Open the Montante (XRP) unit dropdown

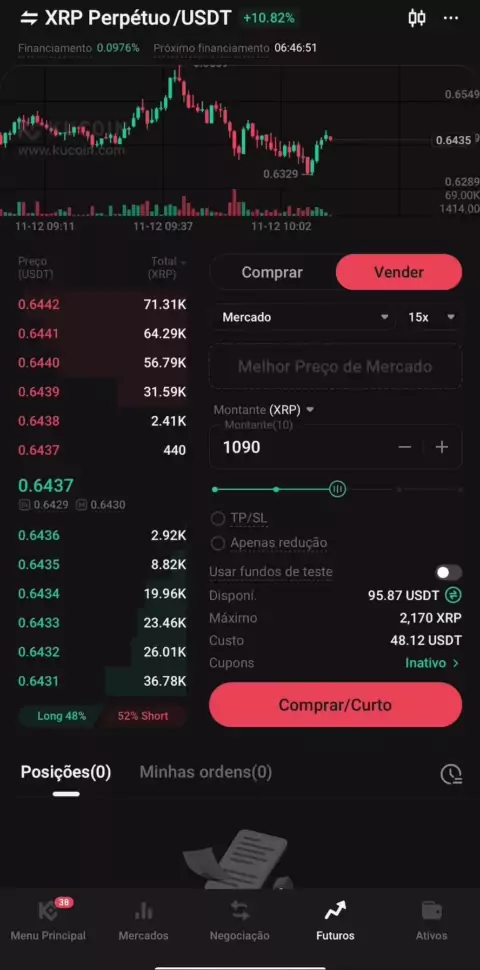(x=264, y=410)
